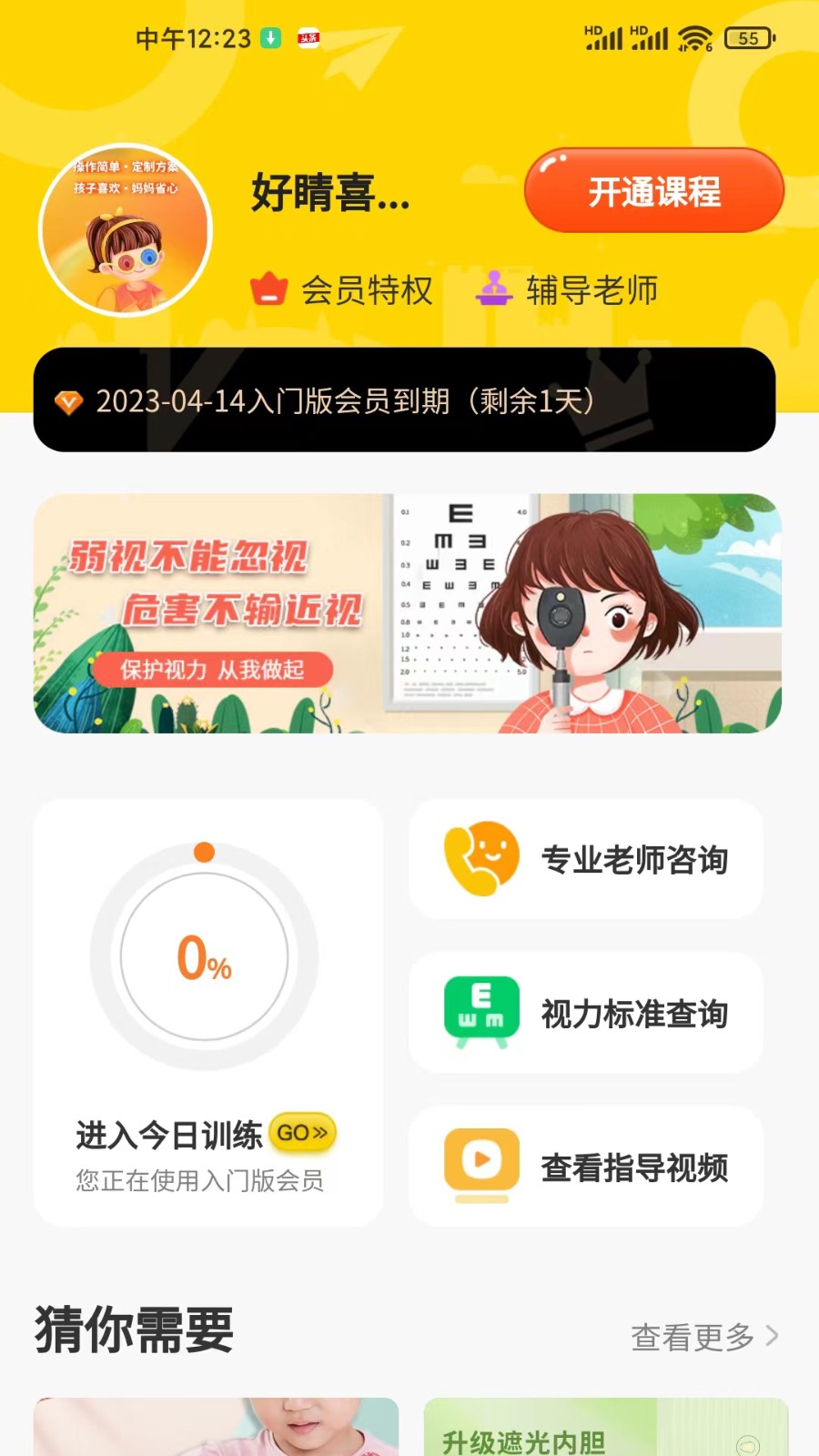Open the profile avatar
The width and height of the screenshot is (819, 1456).
click(x=126, y=230)
